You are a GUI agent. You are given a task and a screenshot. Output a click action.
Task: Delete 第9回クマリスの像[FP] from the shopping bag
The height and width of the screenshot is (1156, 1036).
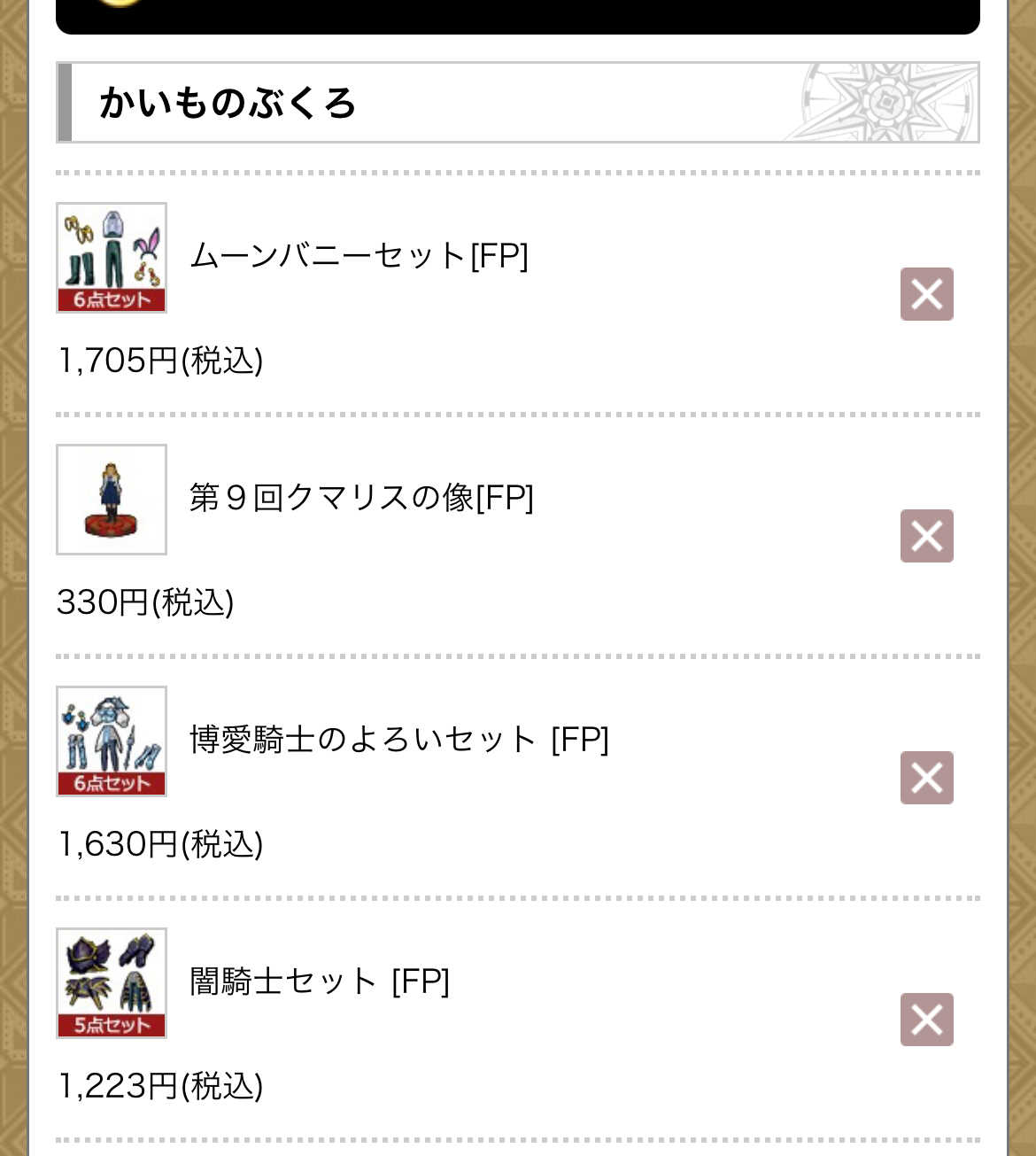(x=926, y=536)
